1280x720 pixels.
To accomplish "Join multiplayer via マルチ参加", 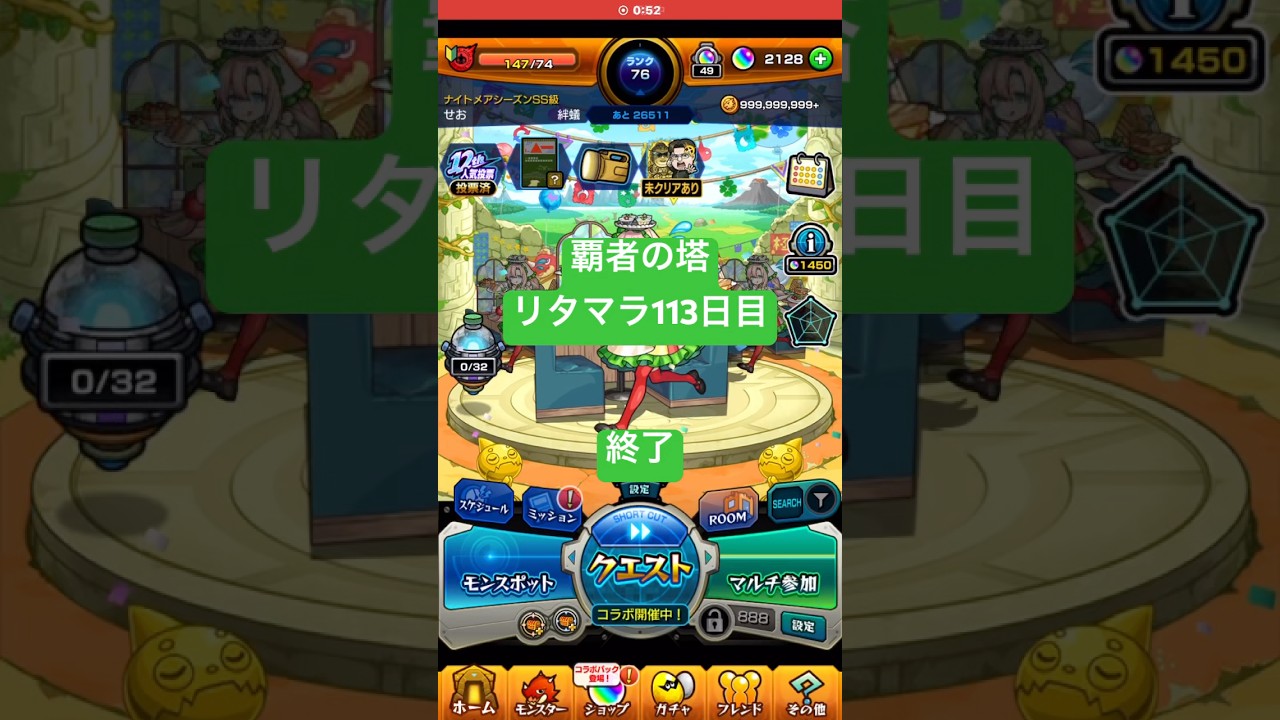I will coord(773,581).
